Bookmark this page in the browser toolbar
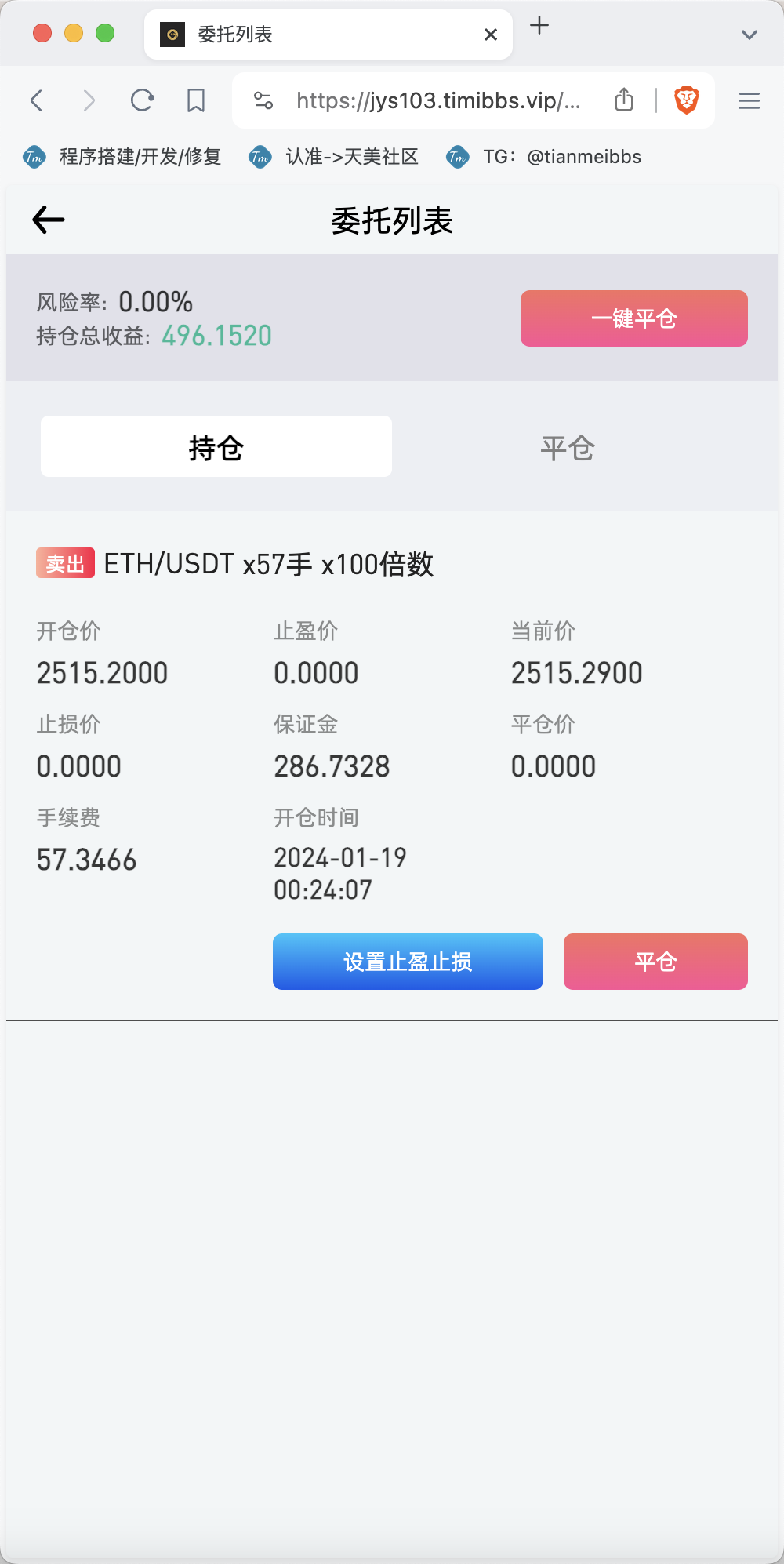The image size is (784, 1564). coord(196,100)
